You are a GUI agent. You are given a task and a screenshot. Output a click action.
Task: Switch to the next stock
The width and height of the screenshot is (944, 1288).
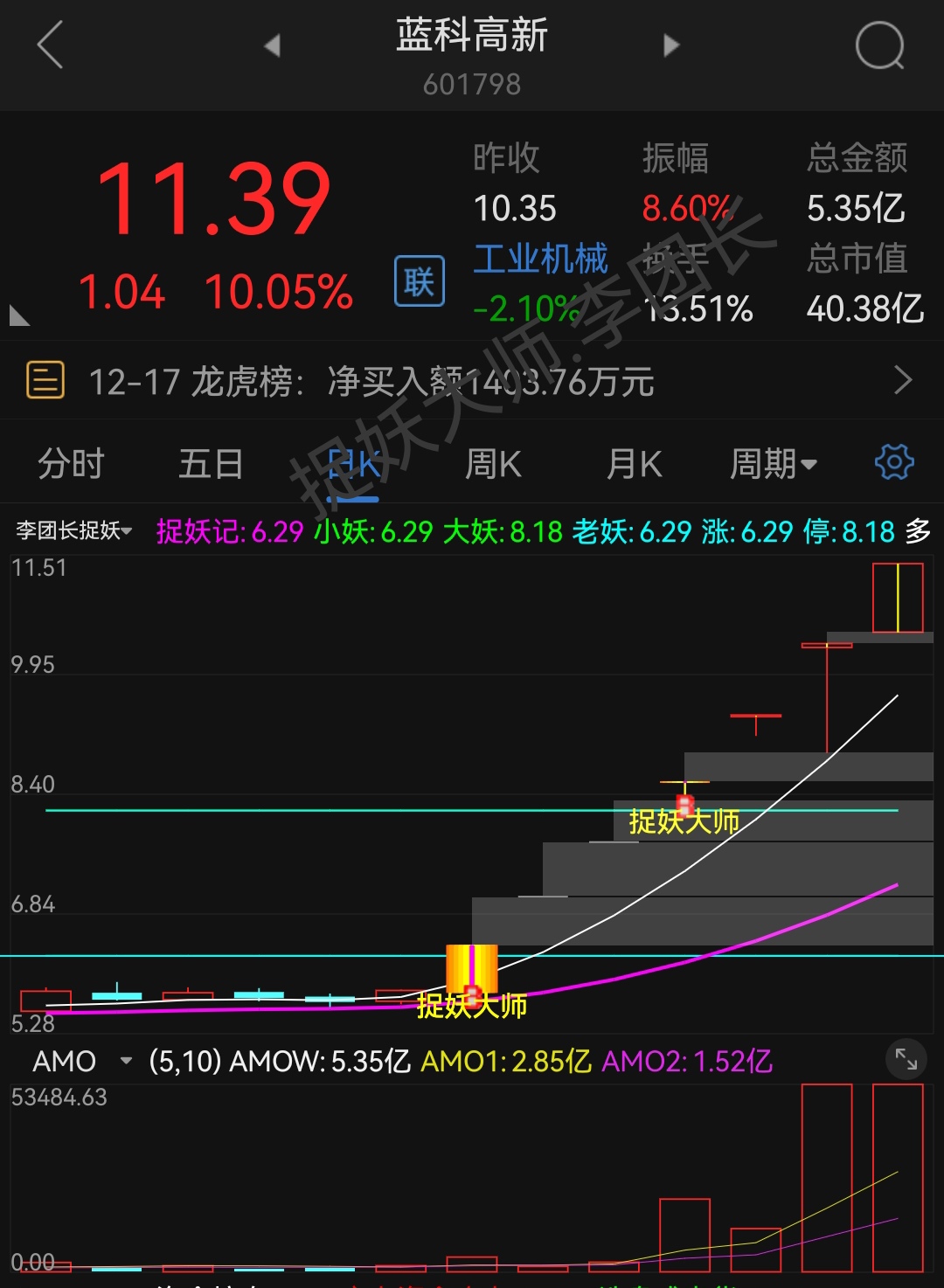click(671, 45)
